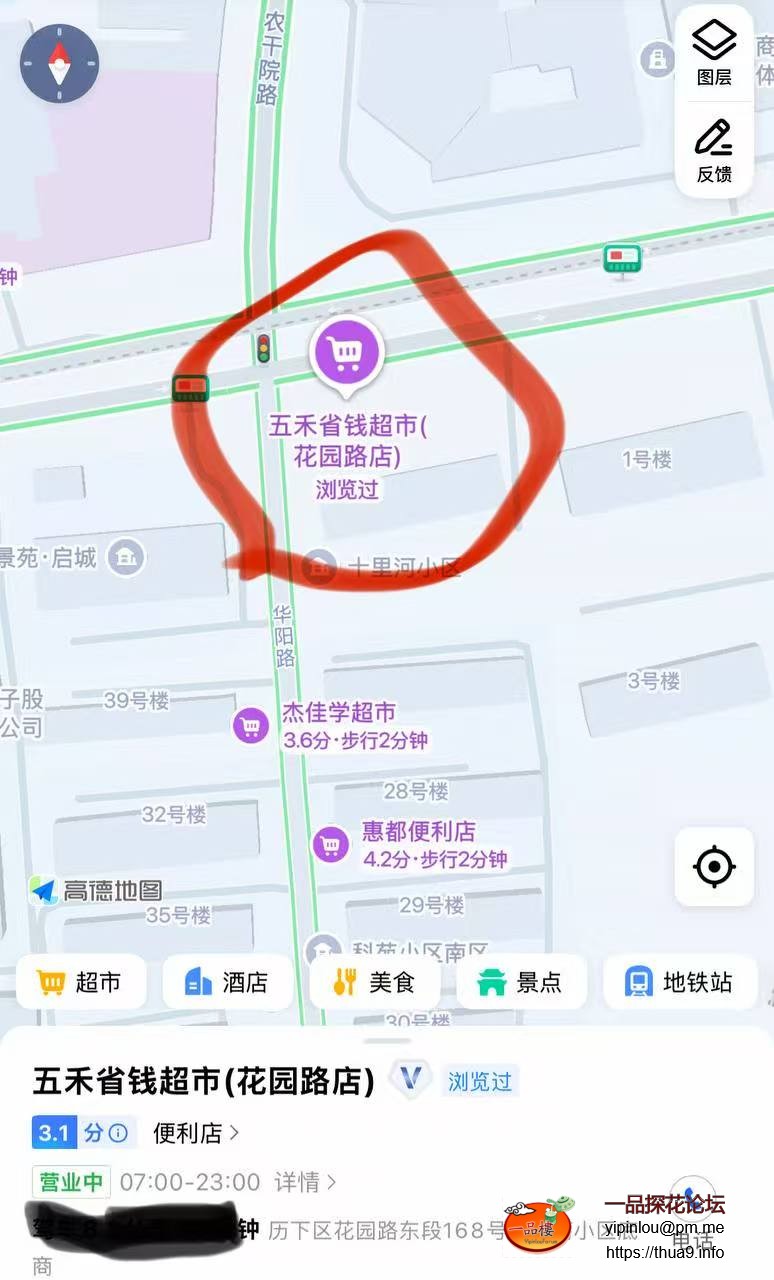Tap the 十里河小区 map marker
Image resolution: width=774 pixels, height=1280 pixels.
[320, 568]
